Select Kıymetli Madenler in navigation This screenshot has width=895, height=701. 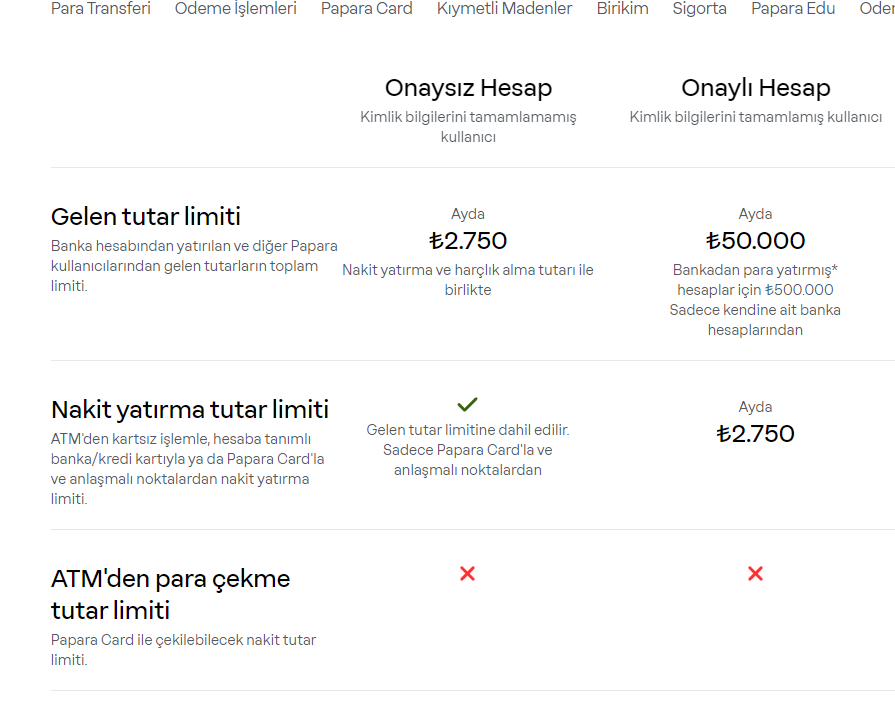(504, 9)
